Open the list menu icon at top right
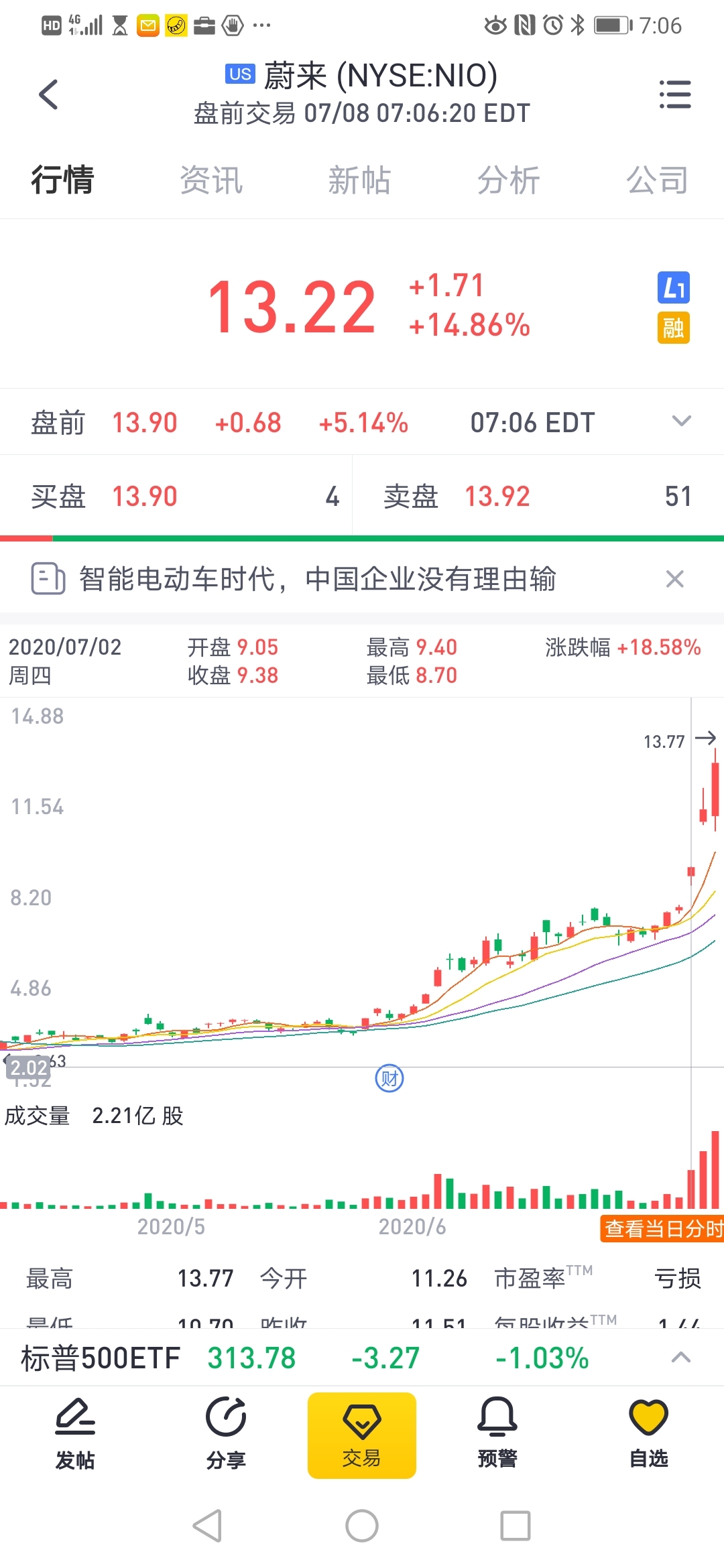Image resolution: width=724 pixels, height=1568 pixels. (x=674, y=94)
